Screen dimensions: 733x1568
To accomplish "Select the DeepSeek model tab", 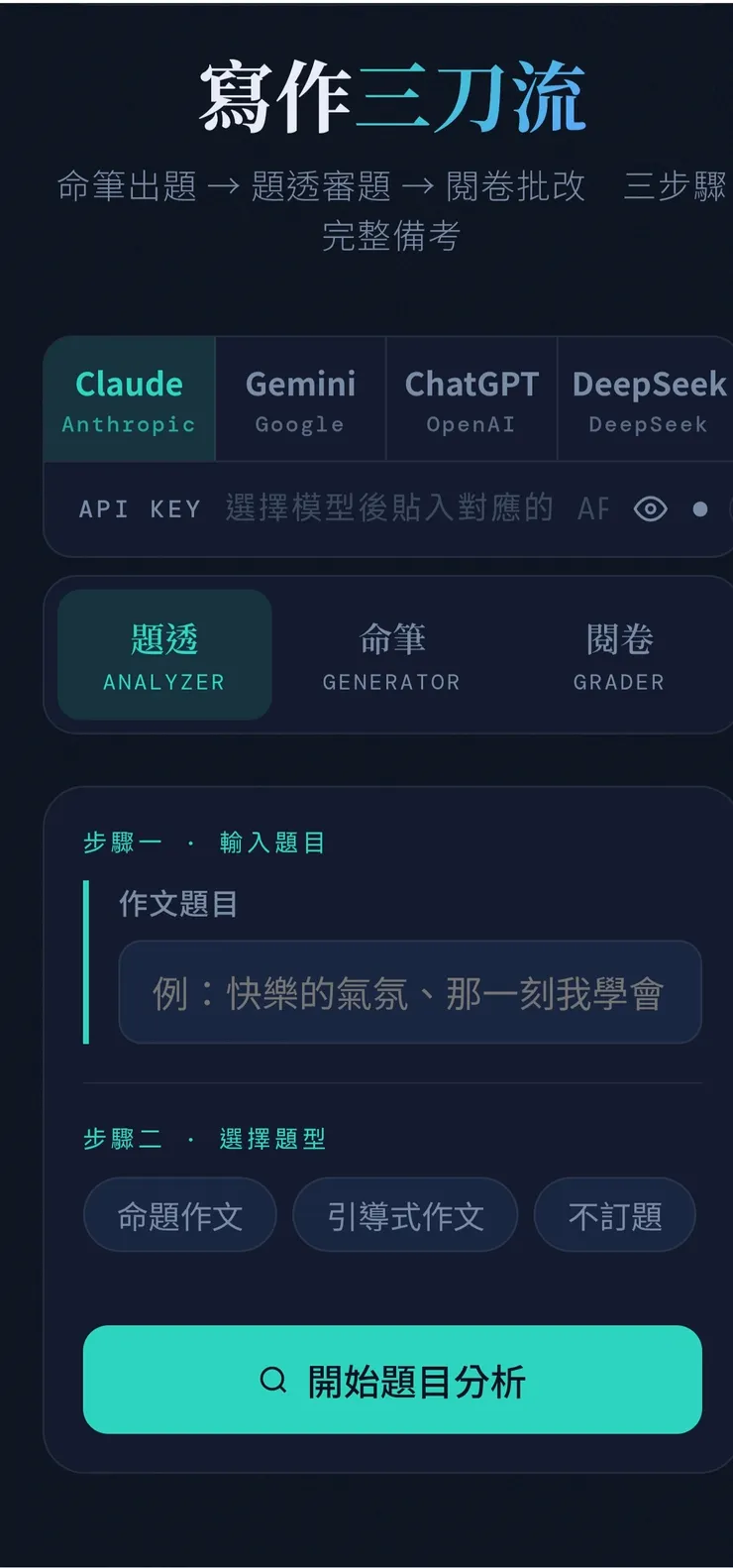I will 648,398.
